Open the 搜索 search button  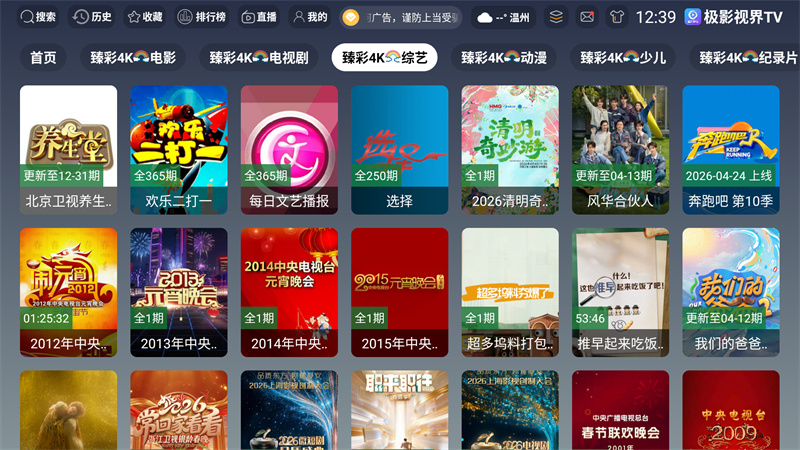coord(39,17)
